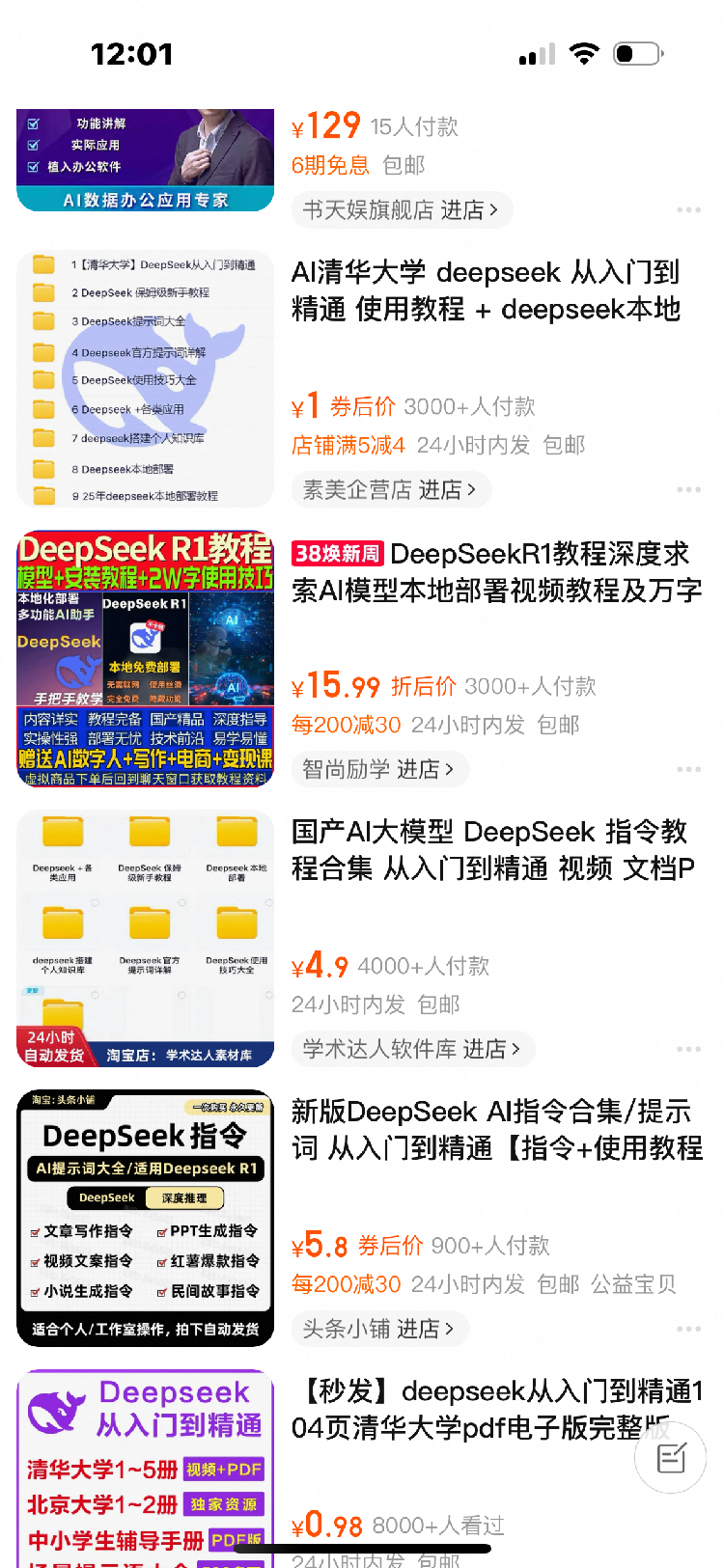Viewport: 724px width, 1568px height.
Task: Open 【秒发】deepseek从入门到精通 pdf listing
Action: click(x=496, y=1410)
